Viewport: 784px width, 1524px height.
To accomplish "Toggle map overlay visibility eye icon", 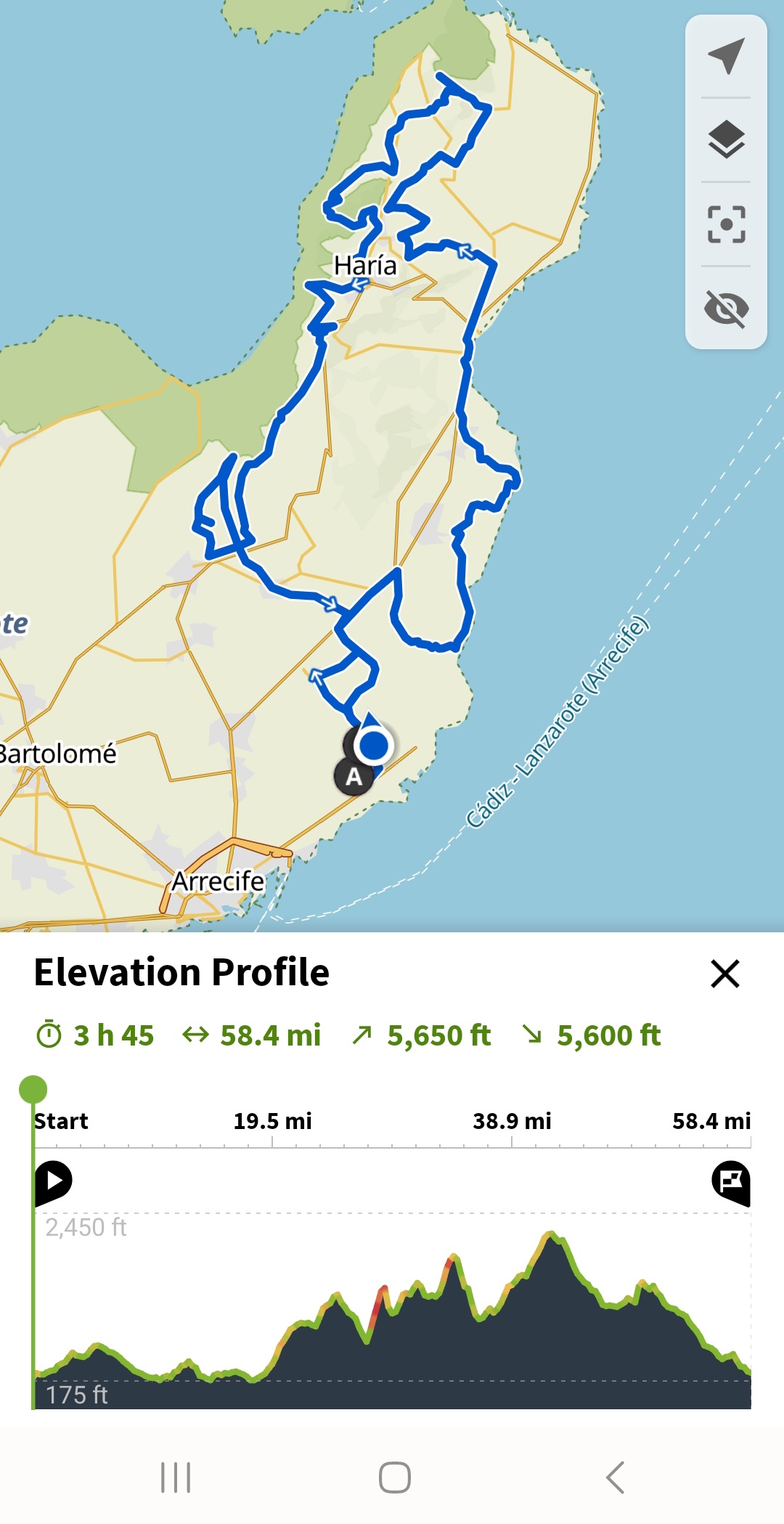I will (x=726, y=309).
